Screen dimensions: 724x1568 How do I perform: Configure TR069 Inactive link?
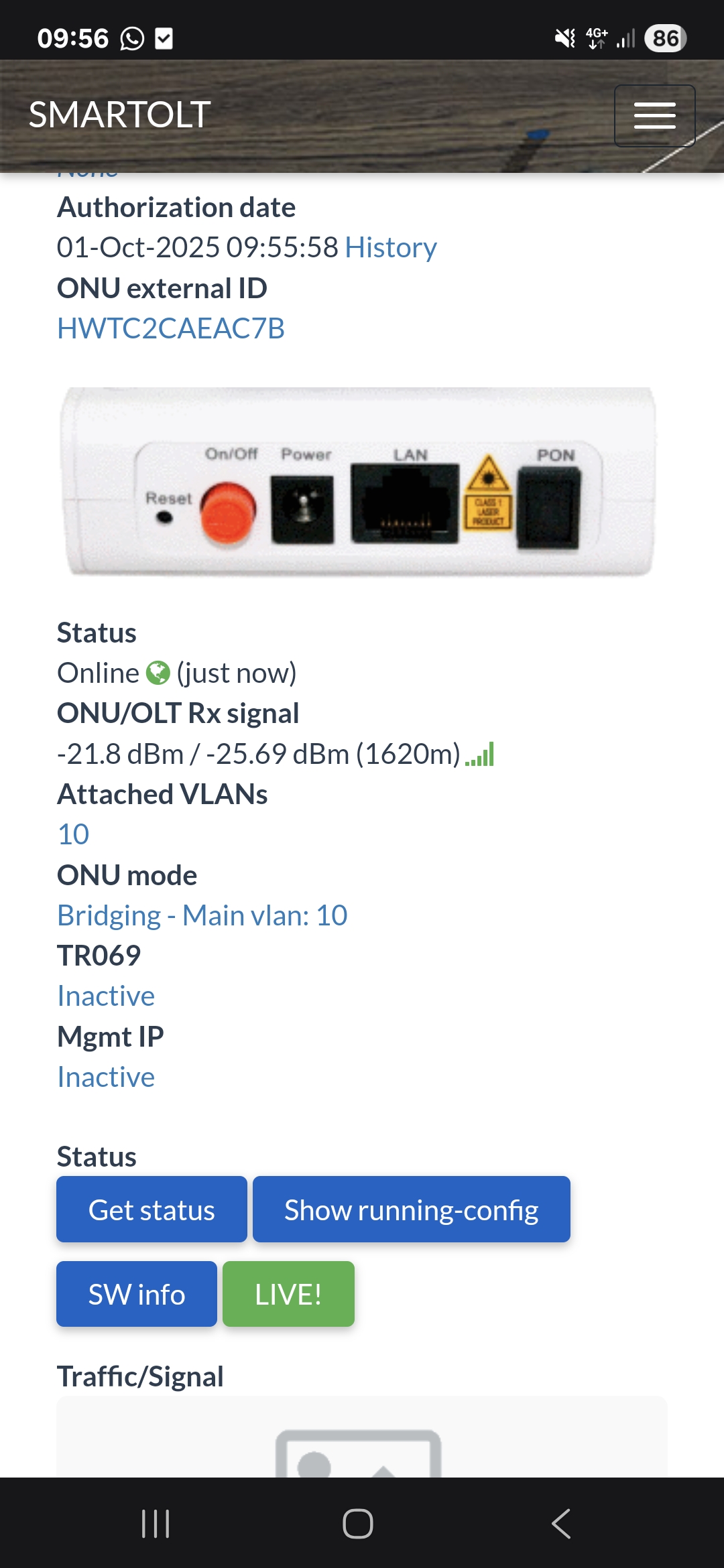(106, 996)
